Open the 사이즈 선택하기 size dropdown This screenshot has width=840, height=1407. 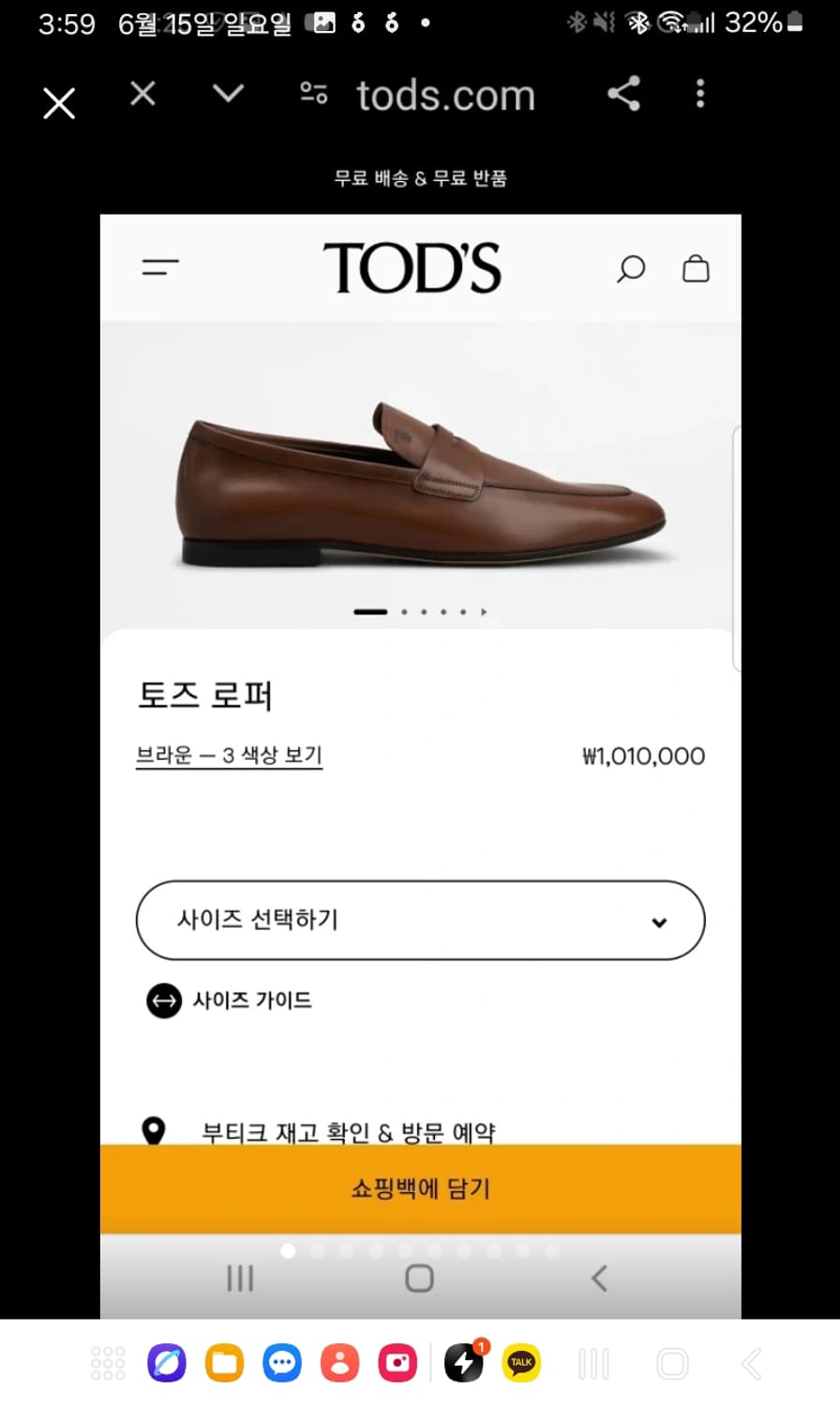(x=420, y=921)
